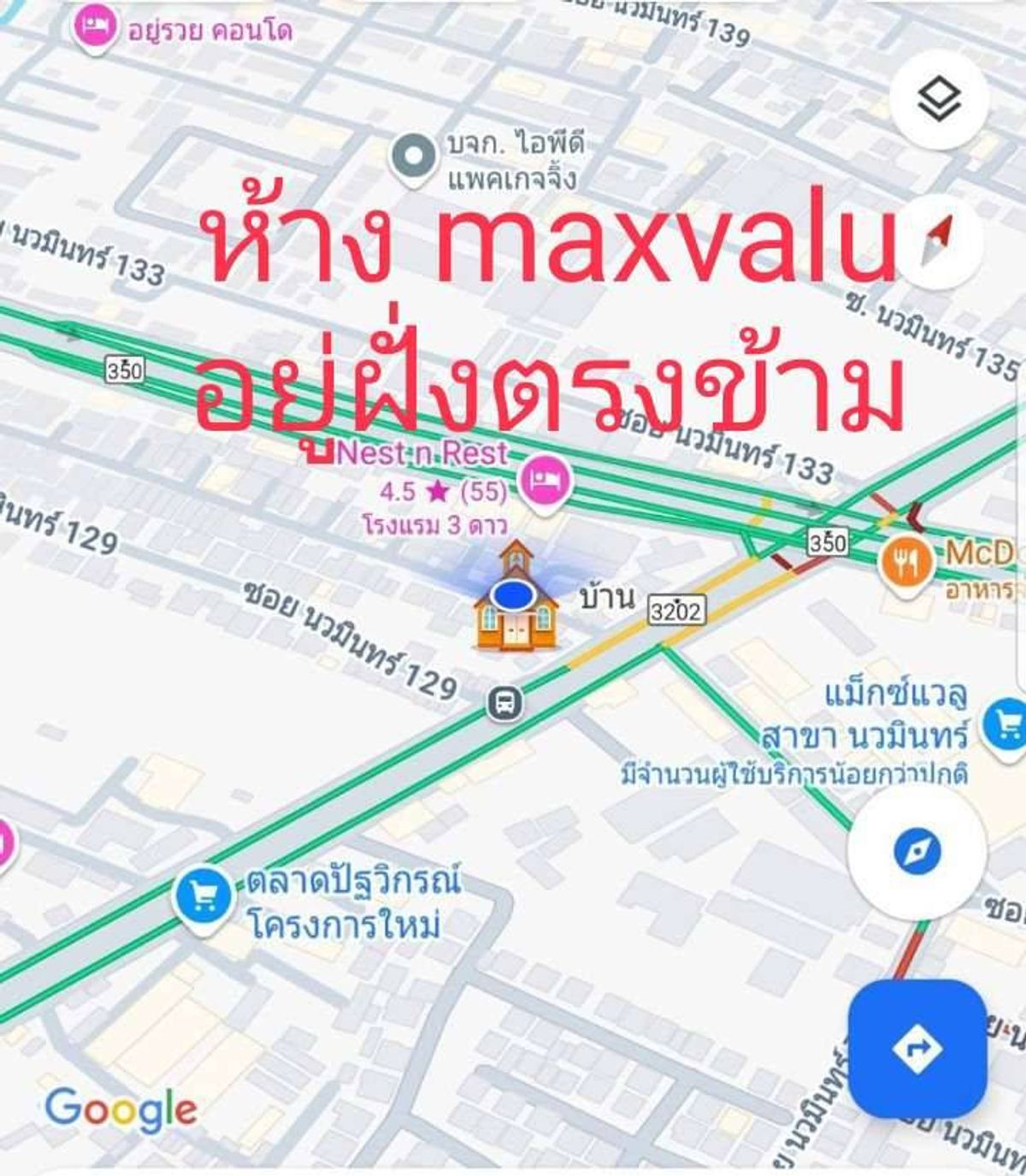1026x1176 pixels.
Task: Open the แม็กซ์แวลู สาขา นวมินทร์ store pin
Action: [1004, 724]
